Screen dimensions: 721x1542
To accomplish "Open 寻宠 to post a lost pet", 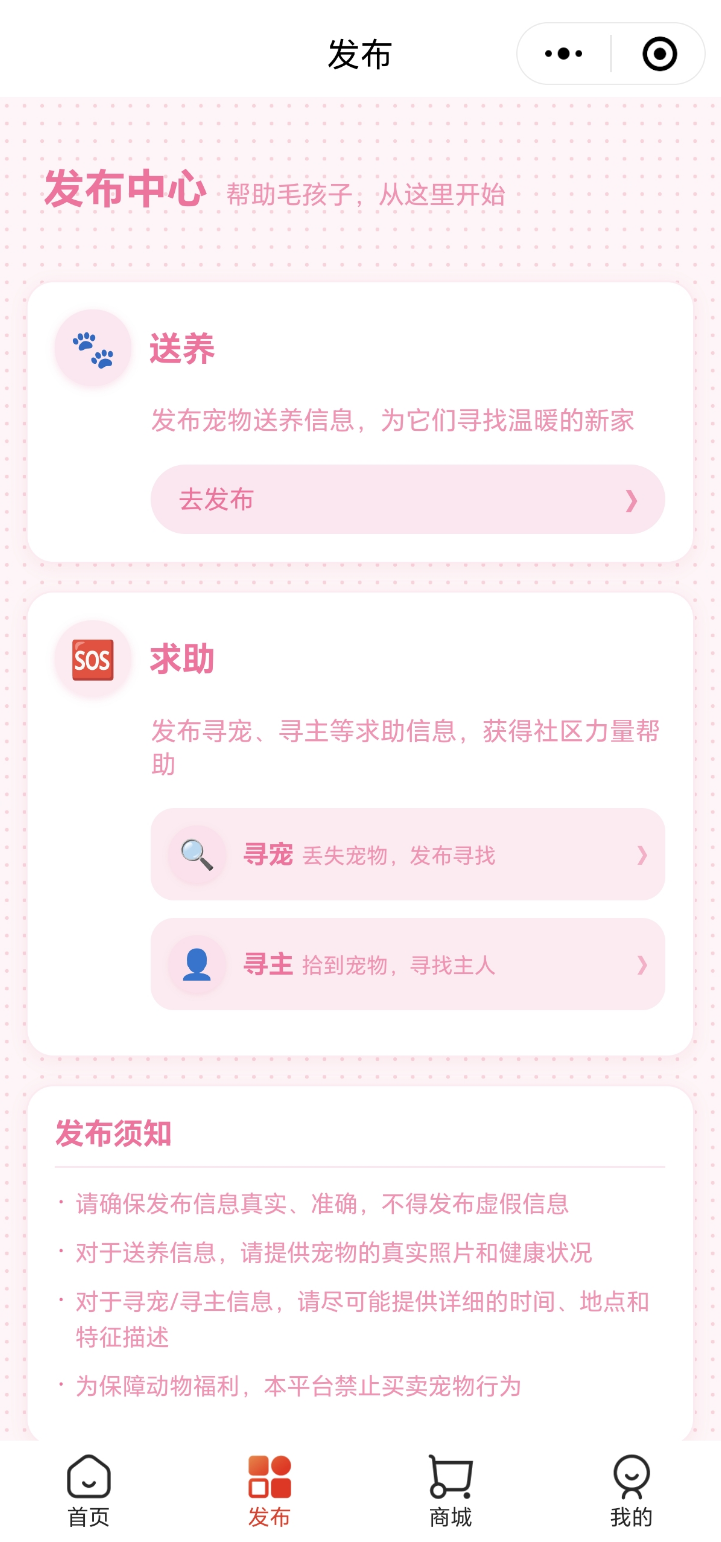I will pyautogui.click(x=407, y=854).
